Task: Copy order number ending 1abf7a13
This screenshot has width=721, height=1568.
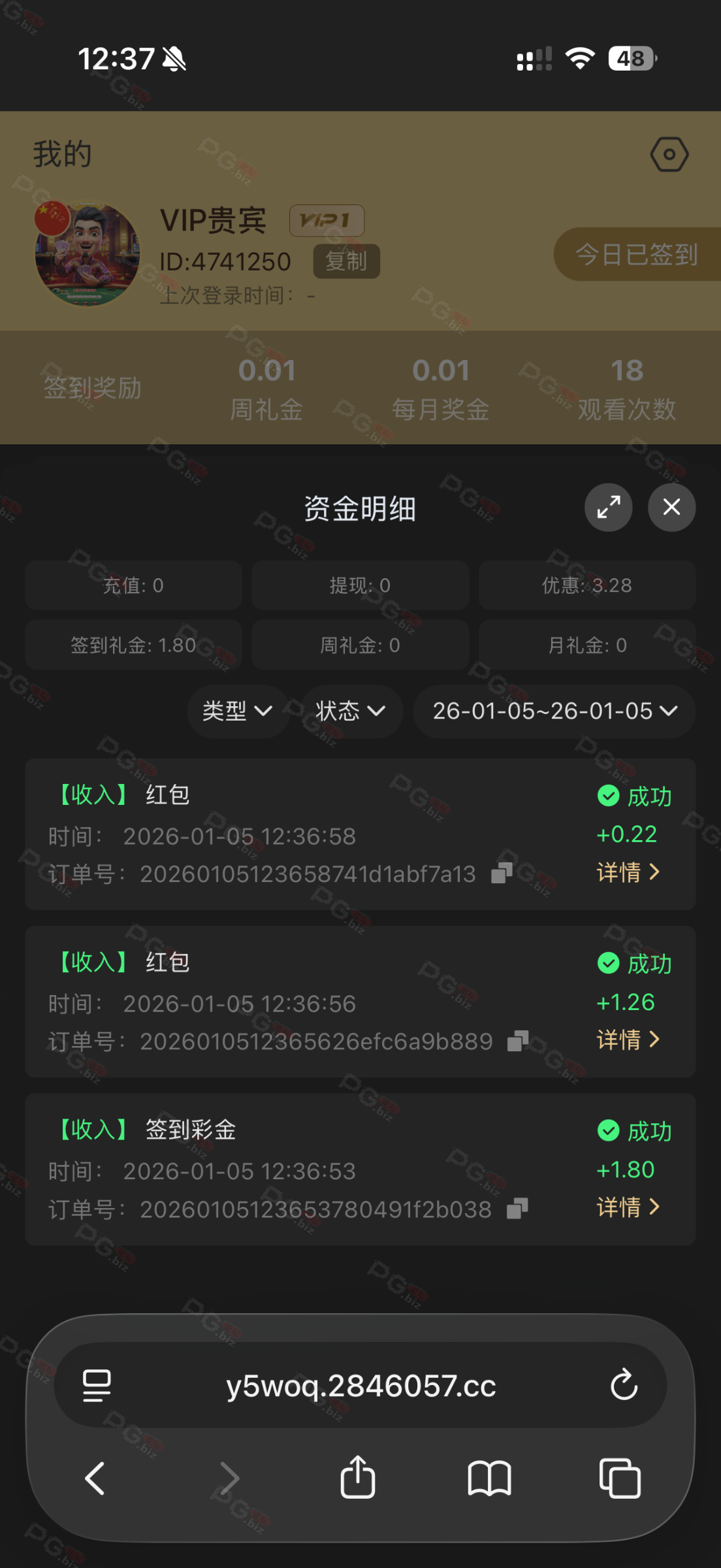Action: 502,874
